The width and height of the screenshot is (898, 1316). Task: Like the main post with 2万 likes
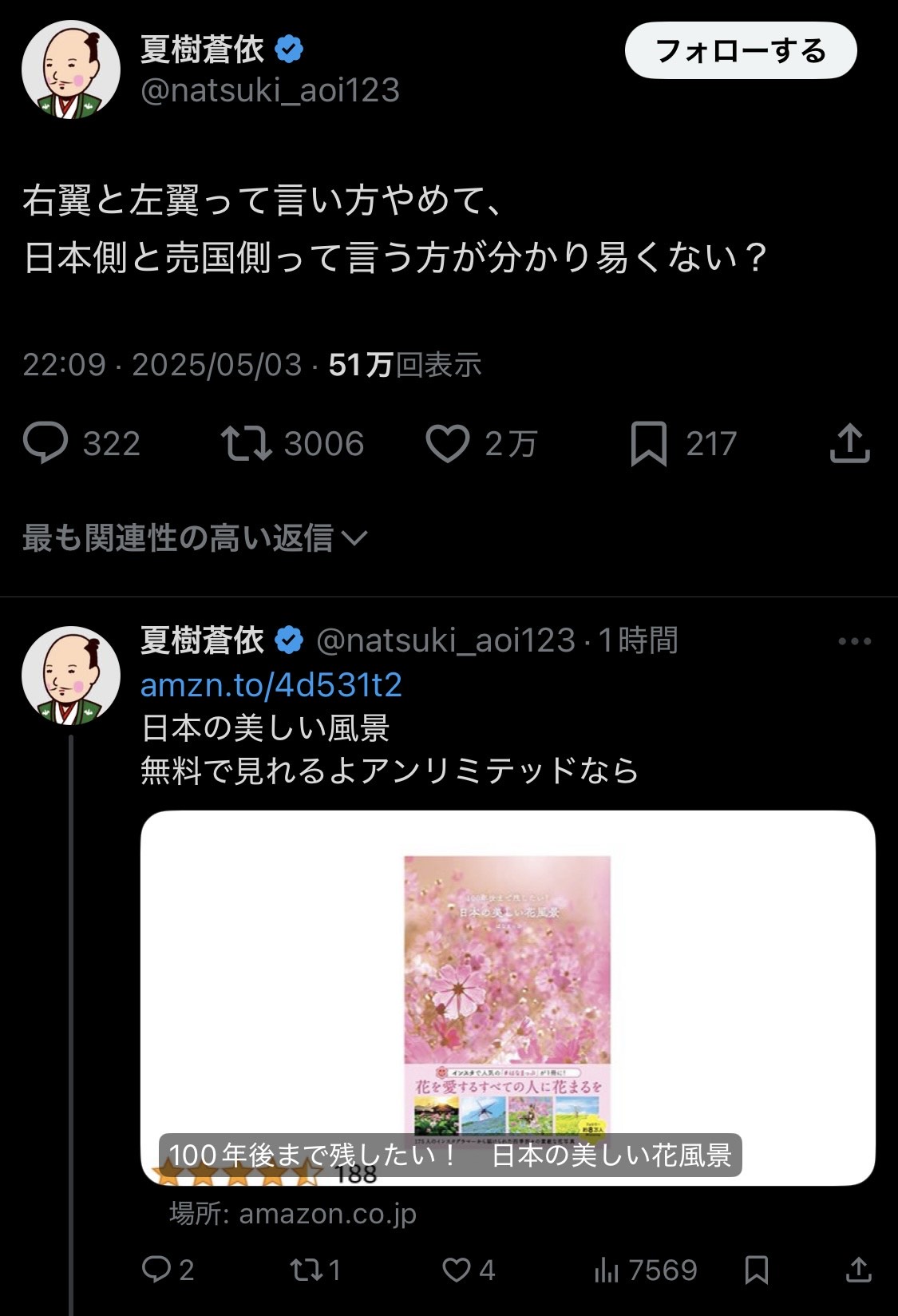448,443
